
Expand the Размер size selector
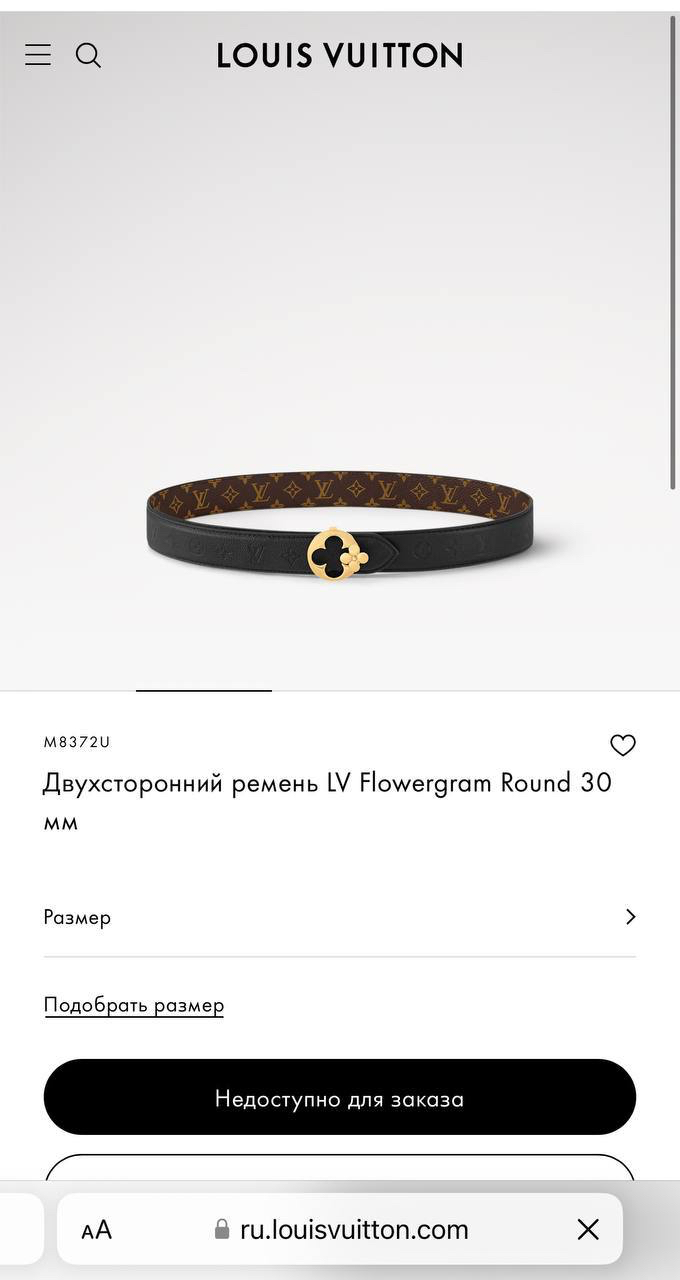pyautogui.click(x=340, y=917)
